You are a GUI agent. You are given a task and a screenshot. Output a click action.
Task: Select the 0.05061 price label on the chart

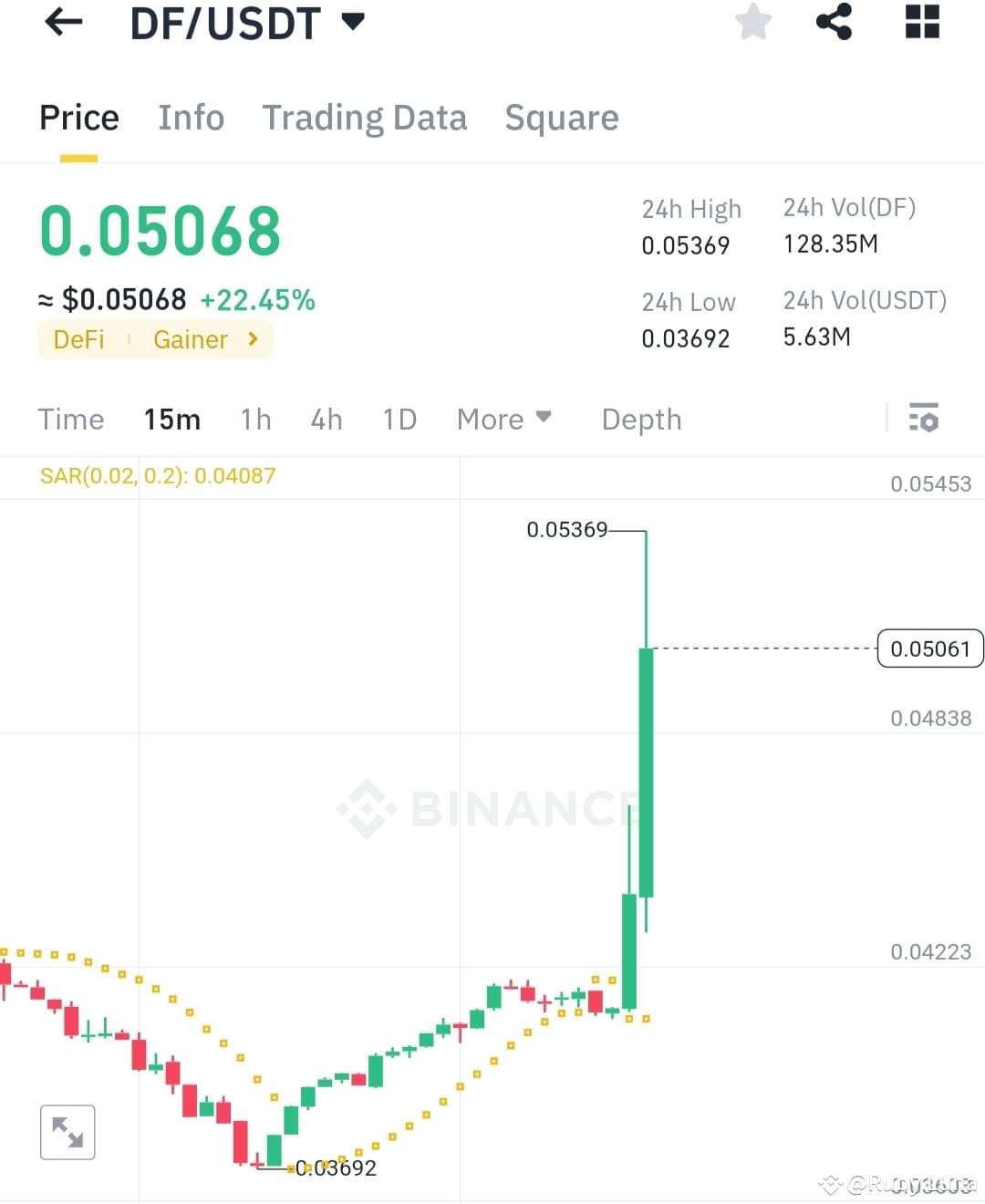(x=929, y=649)
